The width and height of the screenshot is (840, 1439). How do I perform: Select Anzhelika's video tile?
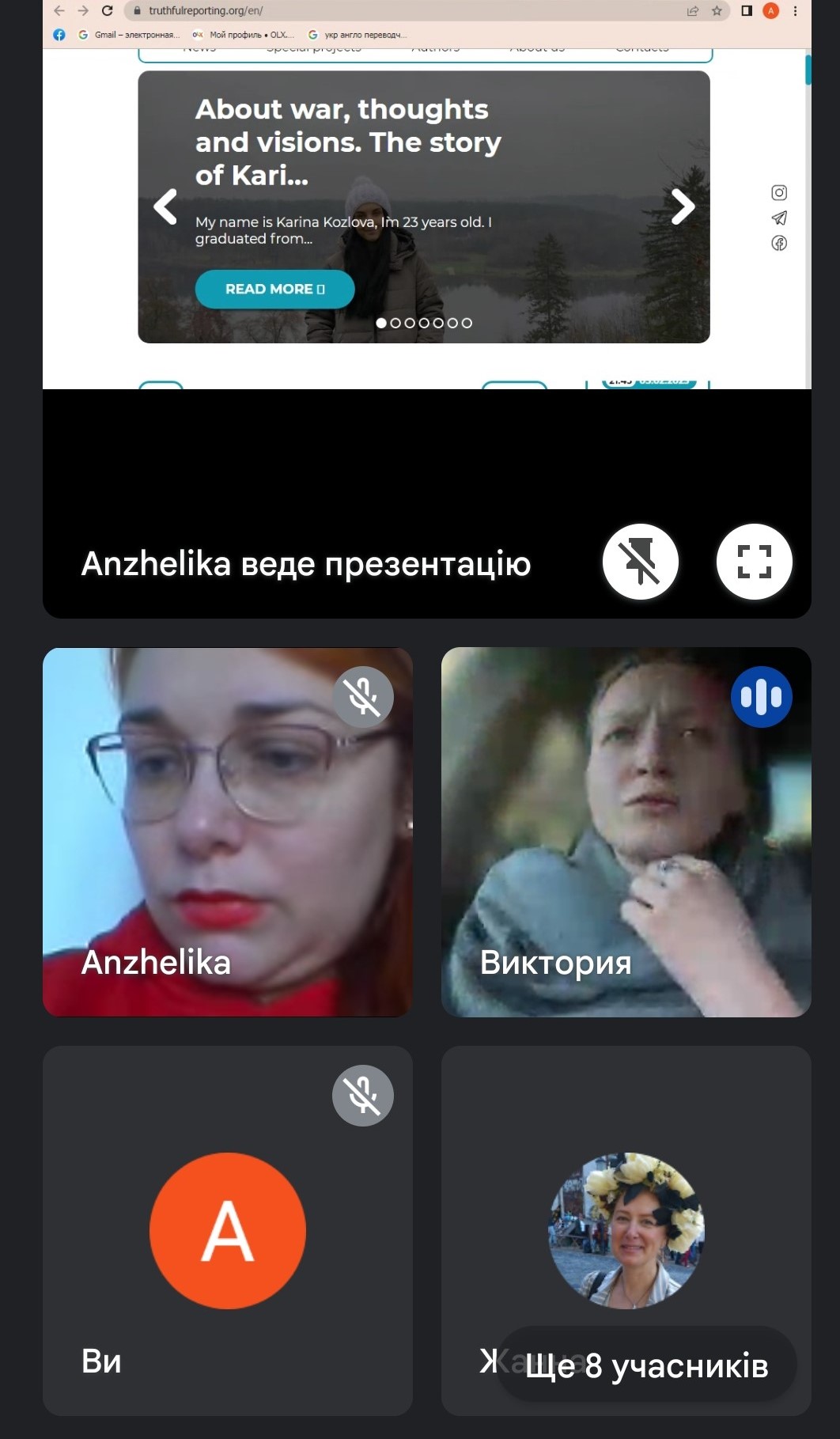click(x=227, y=832)
